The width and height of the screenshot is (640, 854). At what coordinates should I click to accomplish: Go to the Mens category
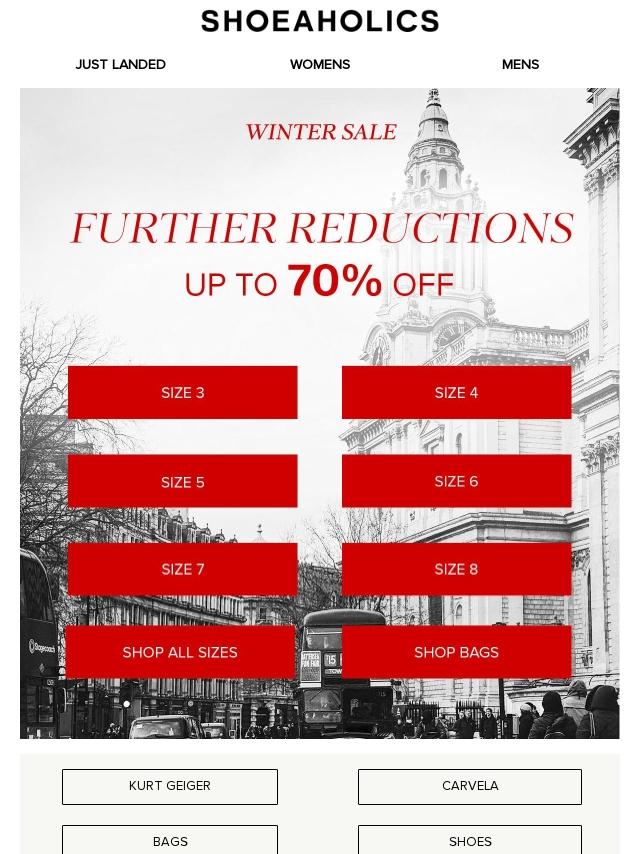click(x=520, y=64)
